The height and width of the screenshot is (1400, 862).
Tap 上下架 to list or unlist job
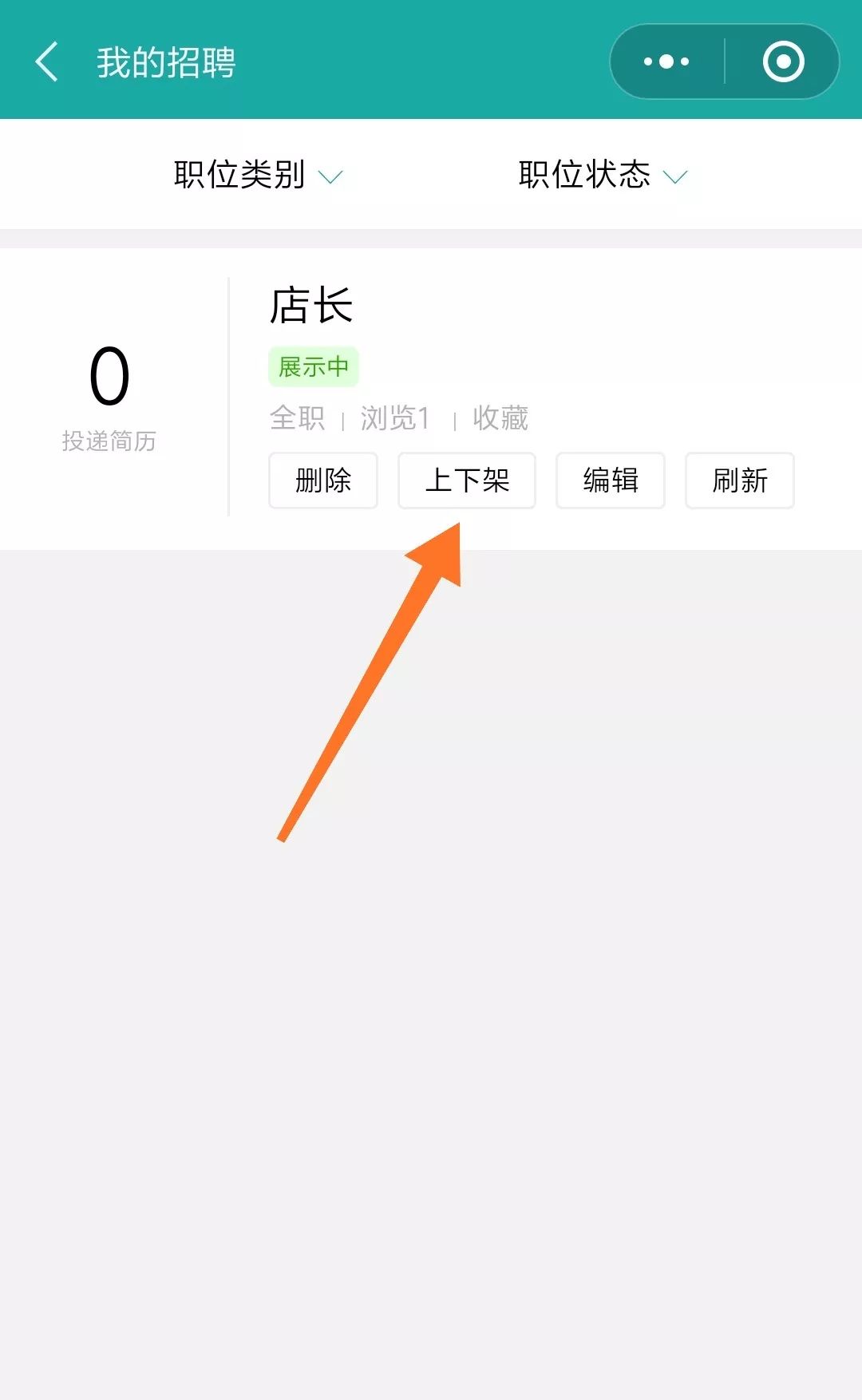pos(467,481)
